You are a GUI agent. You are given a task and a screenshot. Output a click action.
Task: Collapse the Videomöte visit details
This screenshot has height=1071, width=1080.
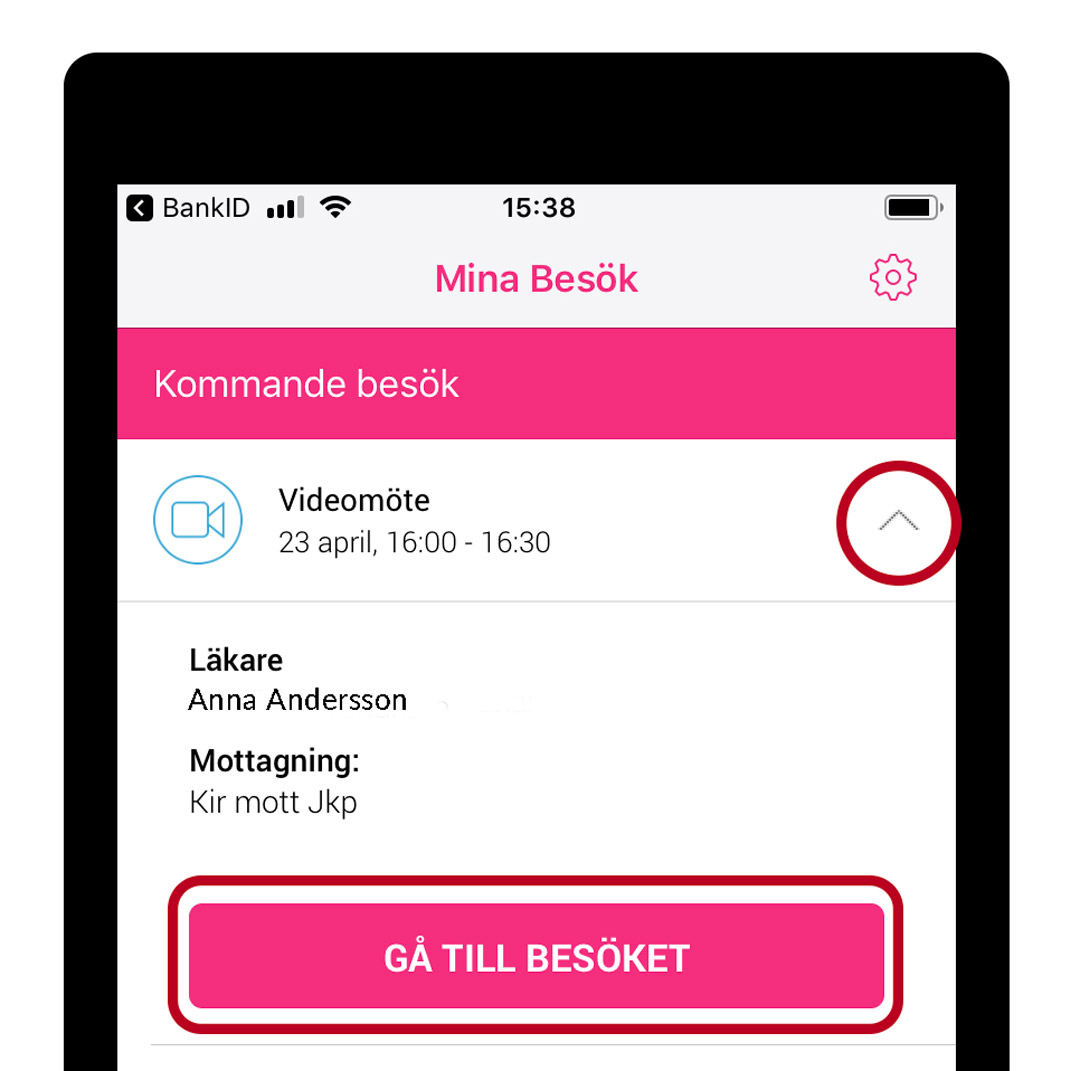[897, 520]
